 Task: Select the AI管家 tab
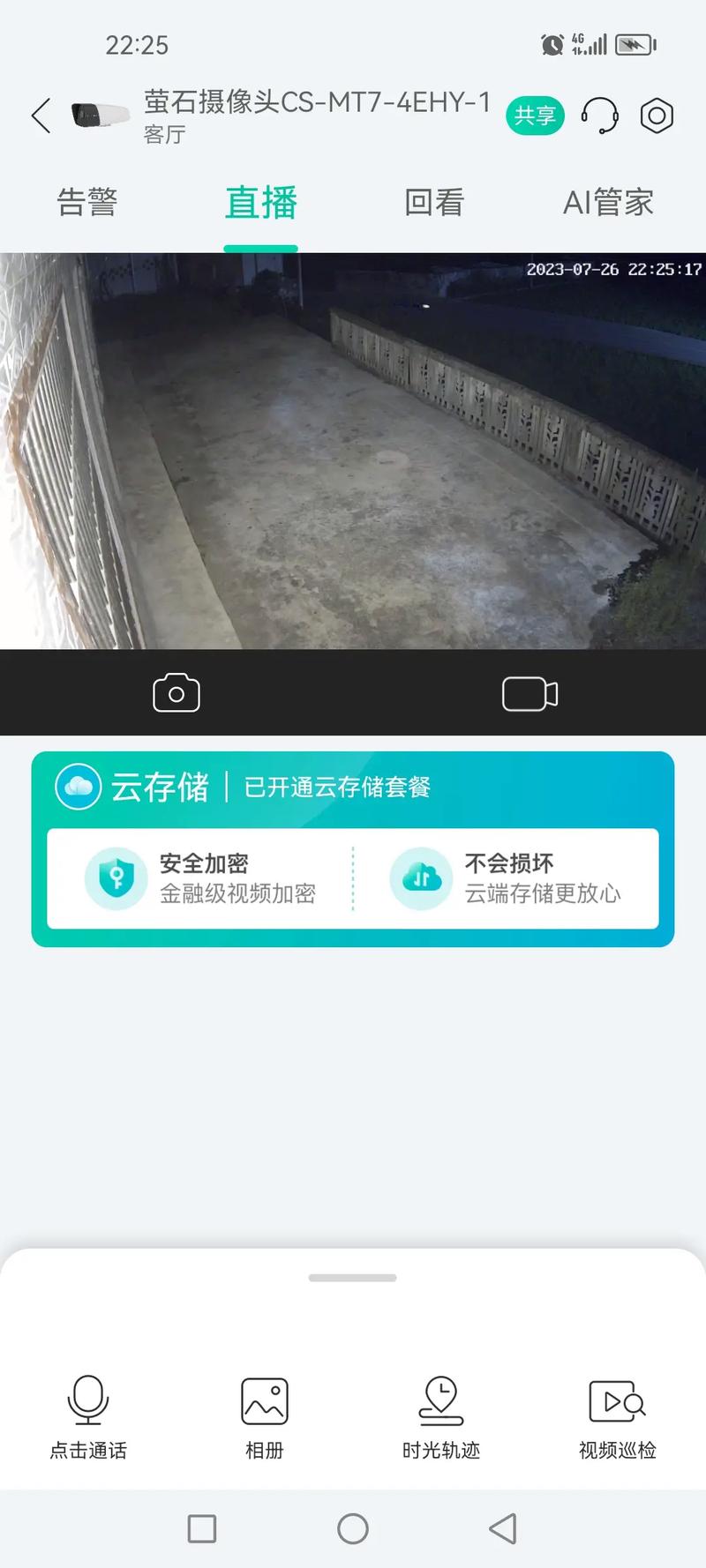pos(609,203)
